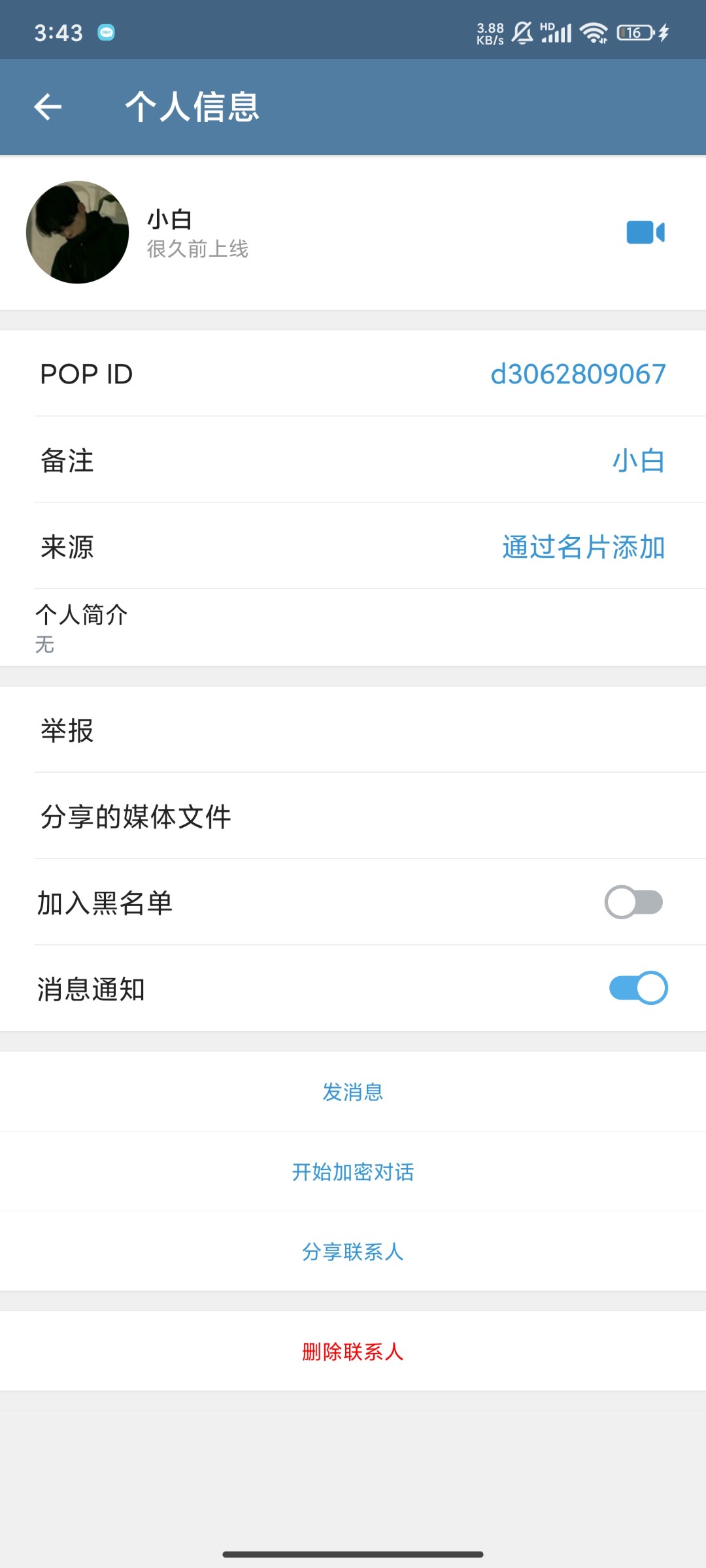The image size is (706, 1568).
Task: Open 小白's profile avatar
Action: (78, 232)
